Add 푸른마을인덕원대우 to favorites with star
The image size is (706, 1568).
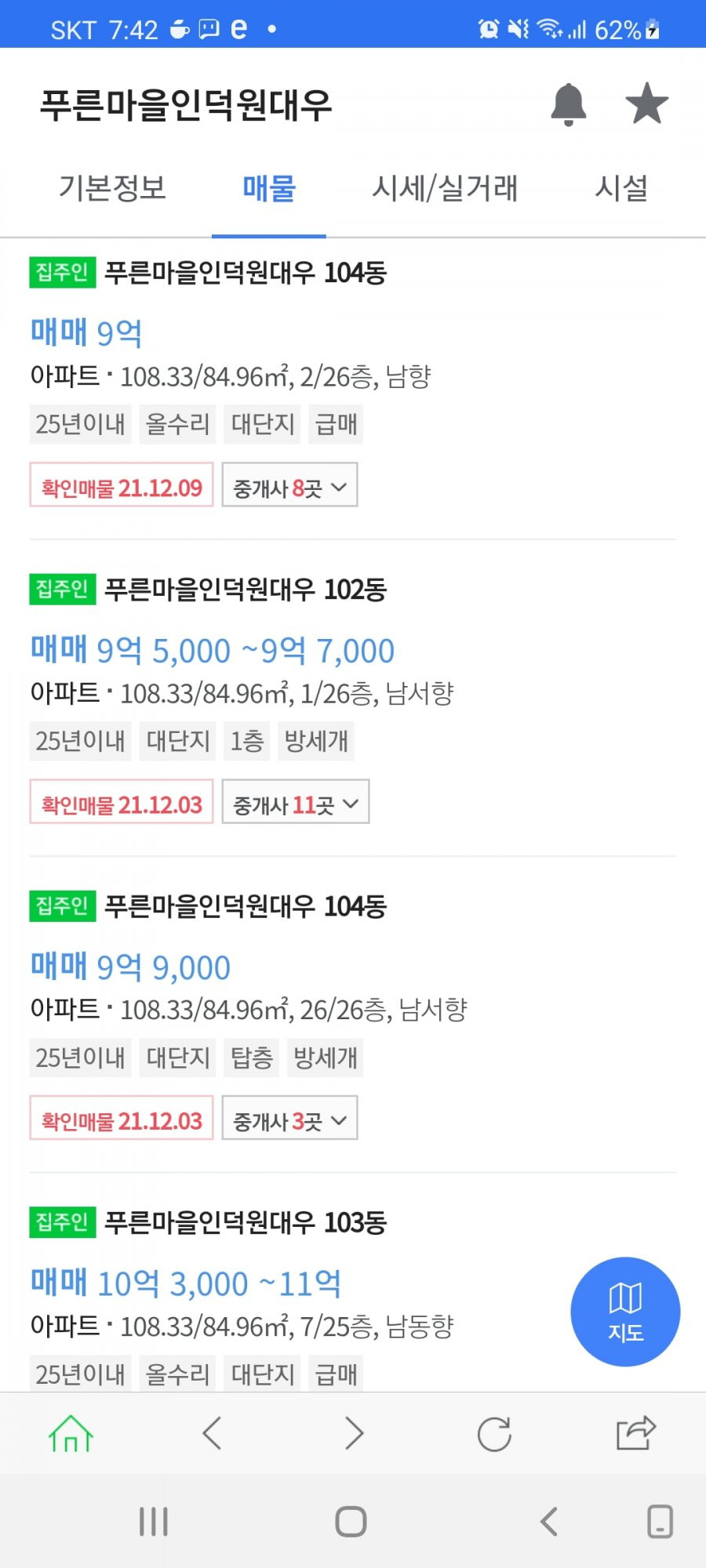point(647,103)
